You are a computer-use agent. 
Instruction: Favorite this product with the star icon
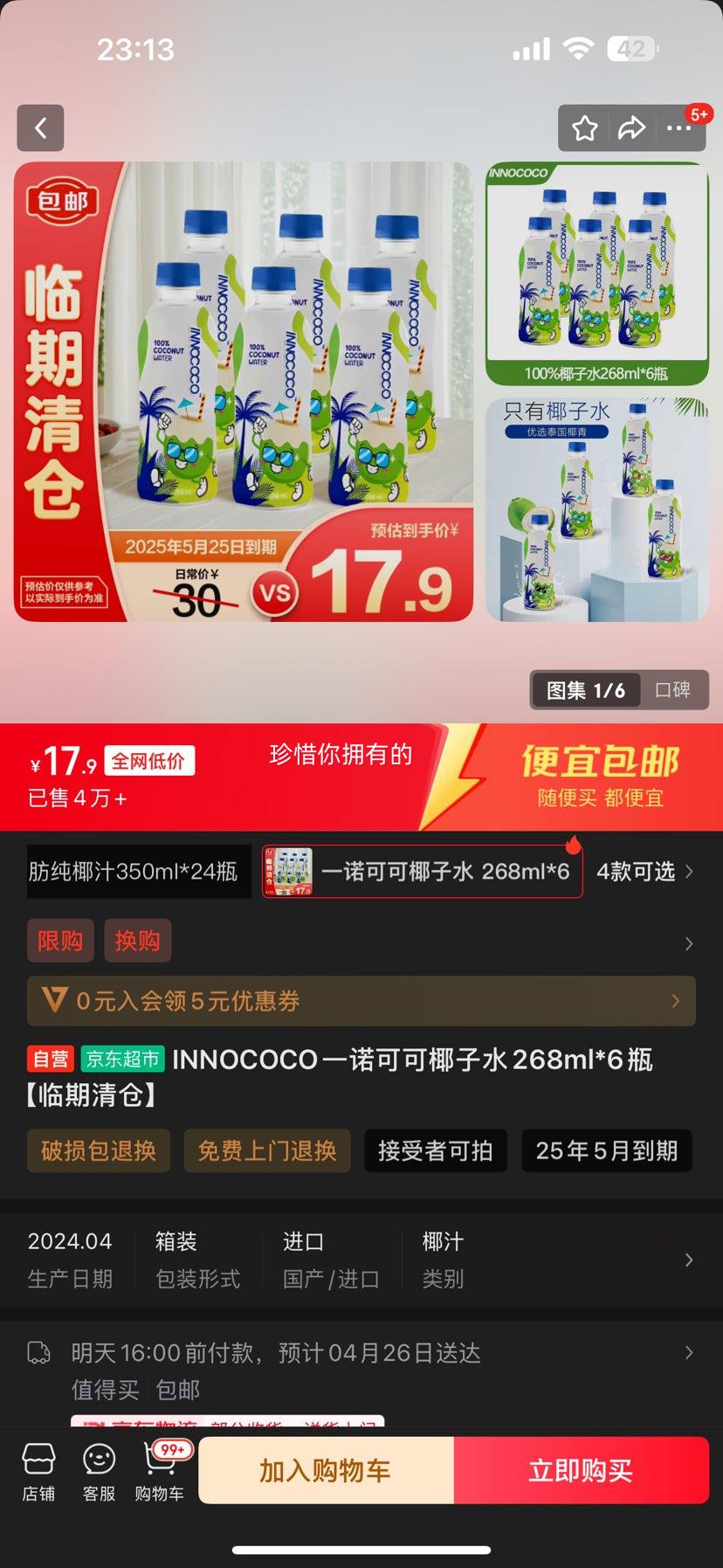[584, 128]
